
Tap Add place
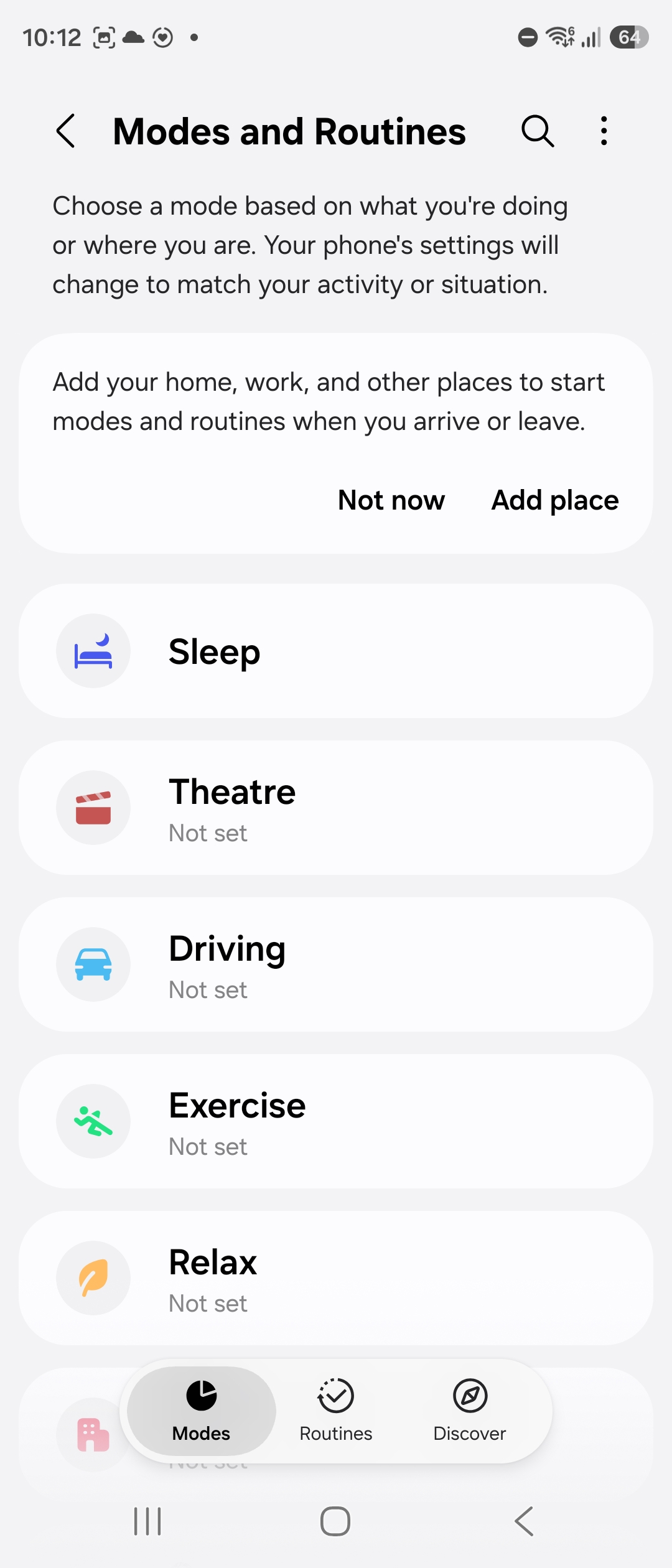(555, 500)
